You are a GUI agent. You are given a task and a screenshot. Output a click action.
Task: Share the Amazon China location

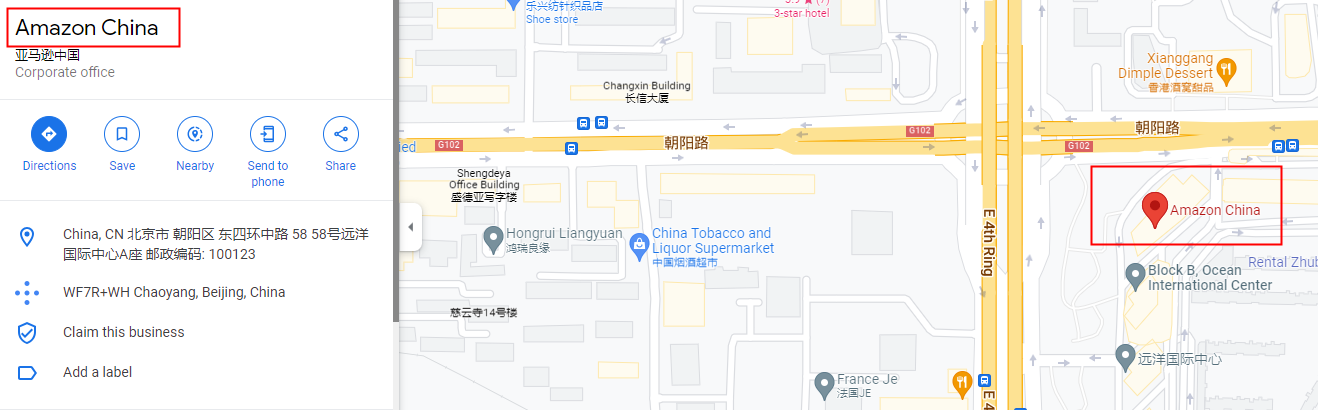coord(340,134)
